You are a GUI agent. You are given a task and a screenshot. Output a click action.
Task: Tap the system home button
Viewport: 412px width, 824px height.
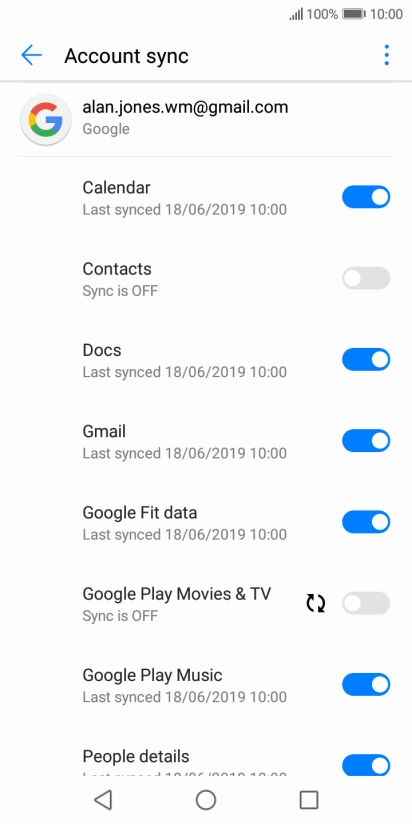pyautogui.click(x=206, y=800)
